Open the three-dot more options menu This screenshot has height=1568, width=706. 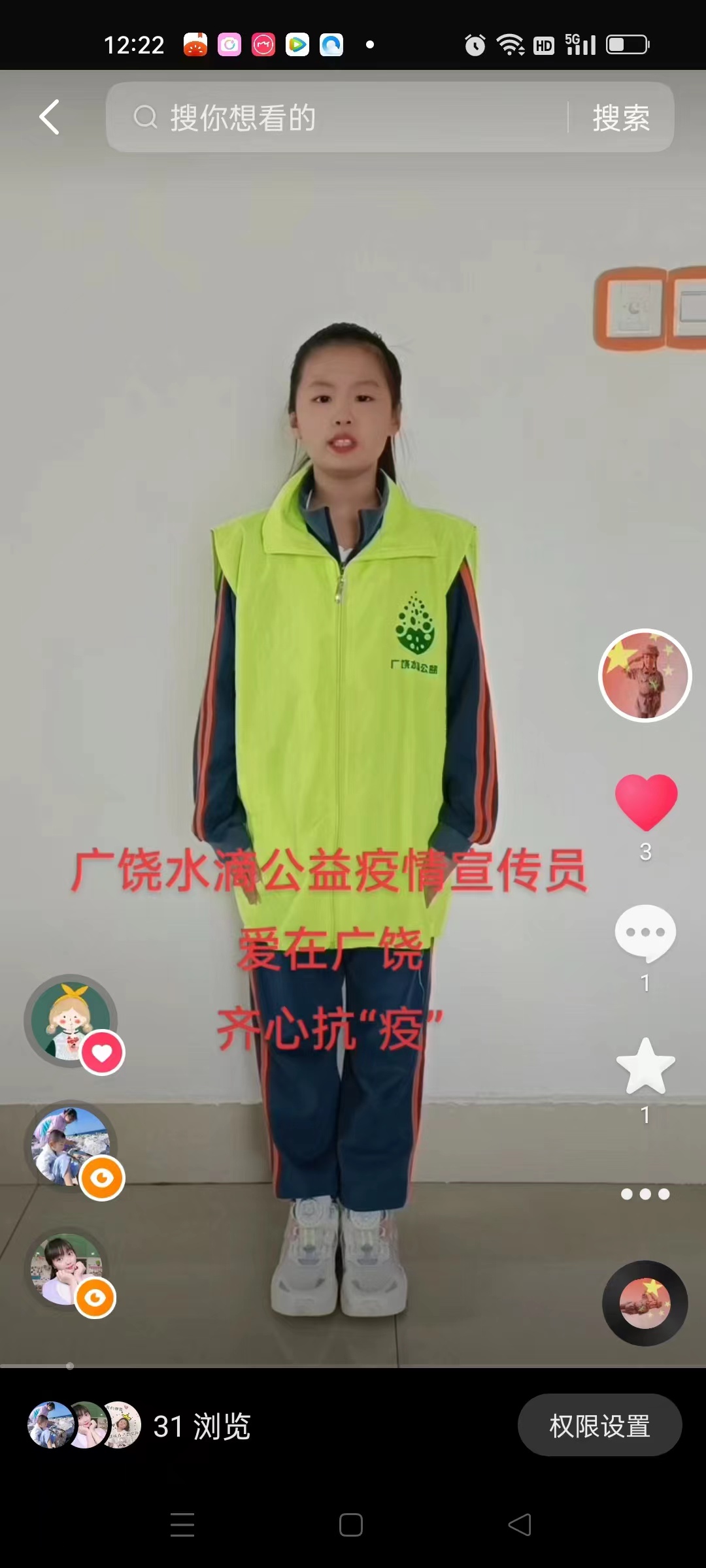[x=645, y=1194]
